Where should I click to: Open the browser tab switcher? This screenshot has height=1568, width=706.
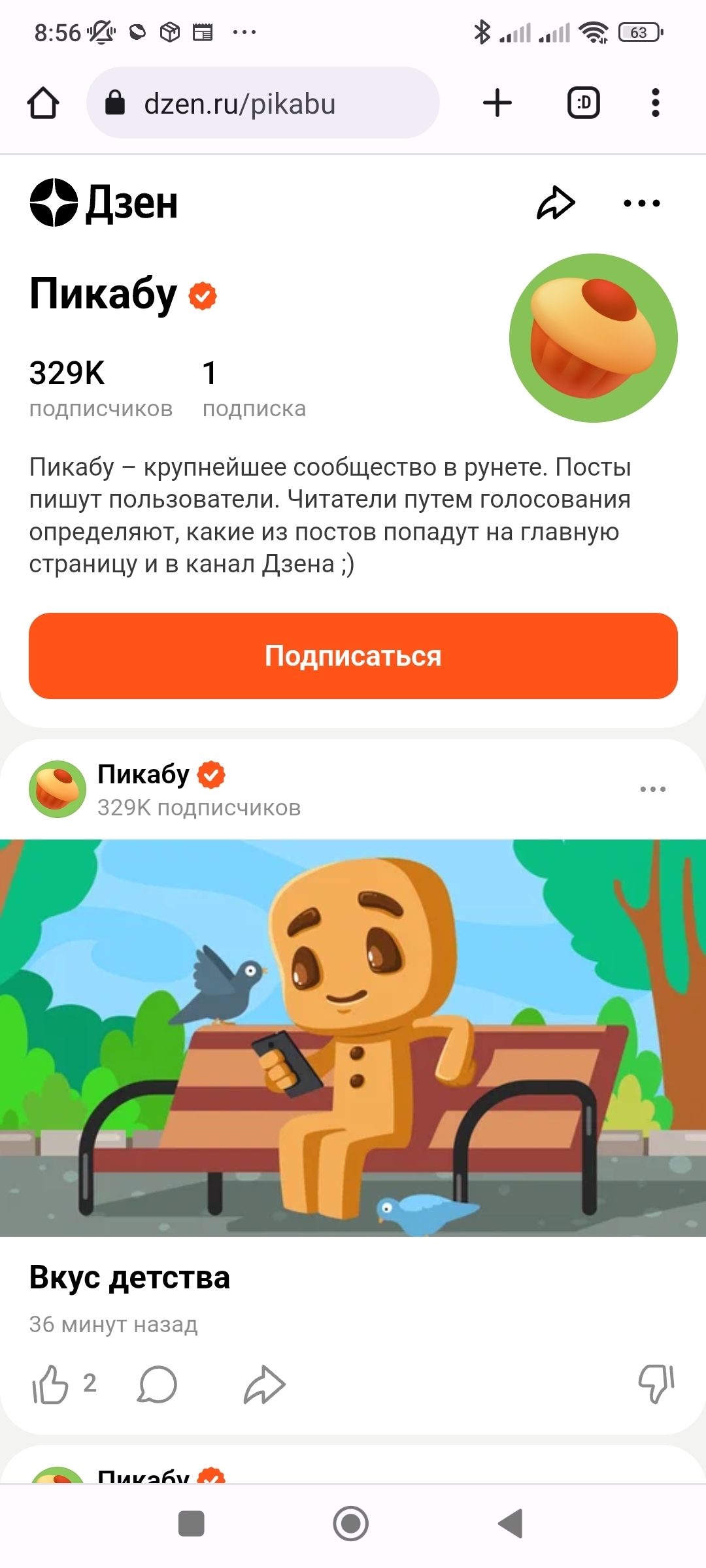583,103
